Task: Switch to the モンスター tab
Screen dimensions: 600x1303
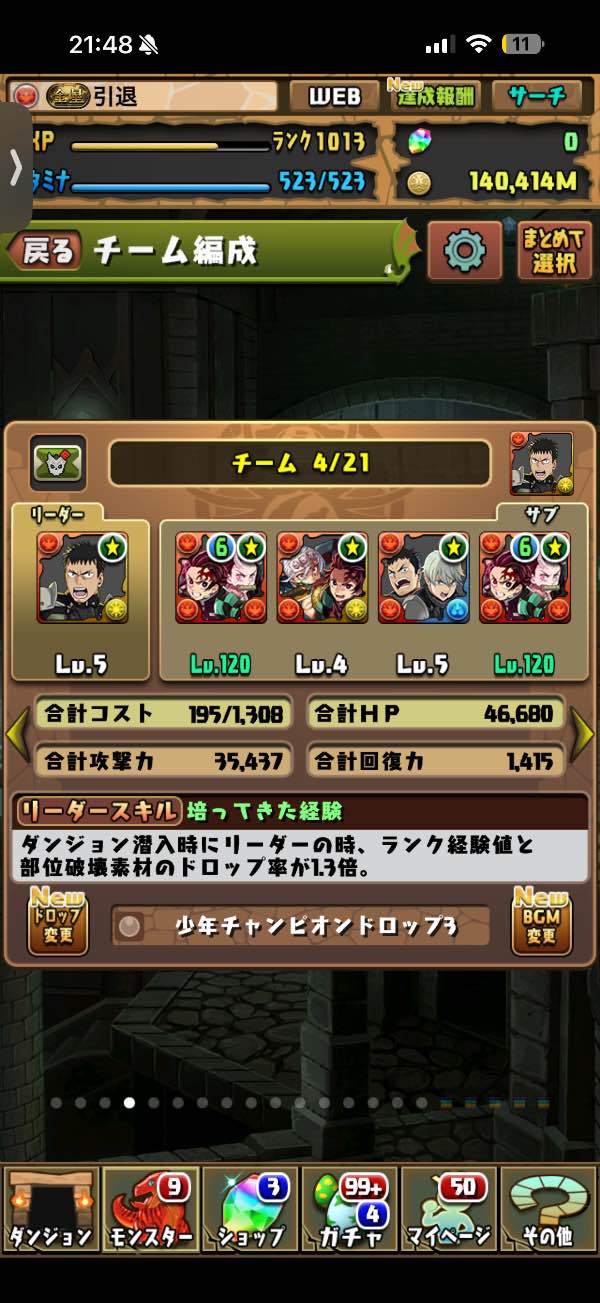Action: point(150,1208)
